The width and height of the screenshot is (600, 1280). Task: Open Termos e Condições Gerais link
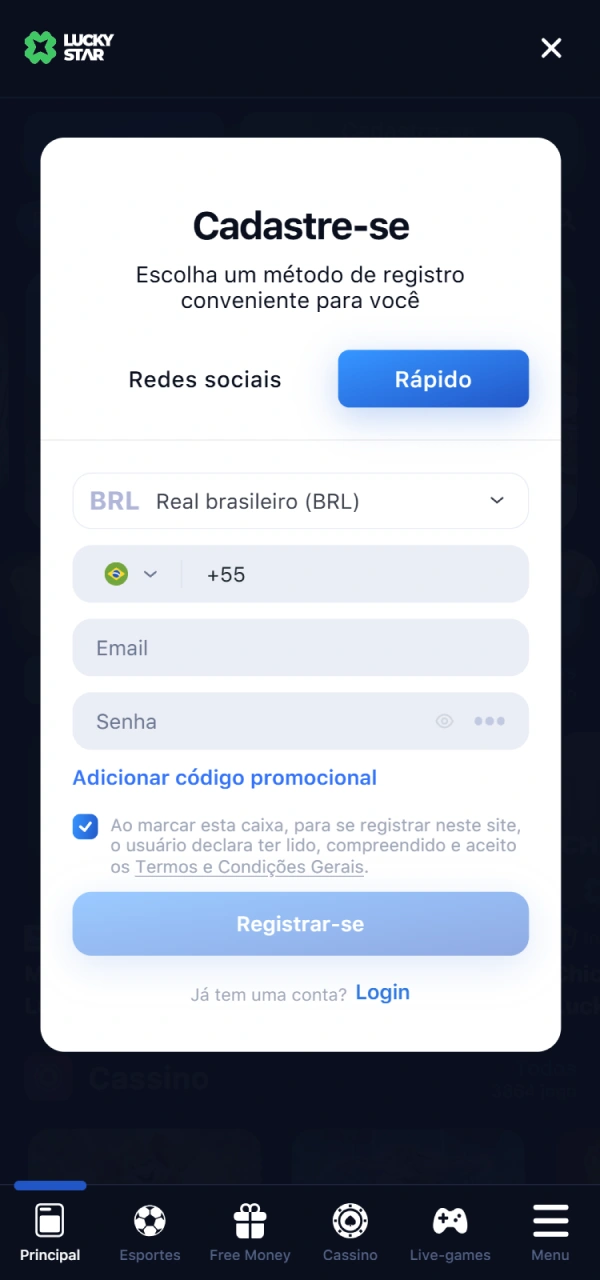(249, 867)
